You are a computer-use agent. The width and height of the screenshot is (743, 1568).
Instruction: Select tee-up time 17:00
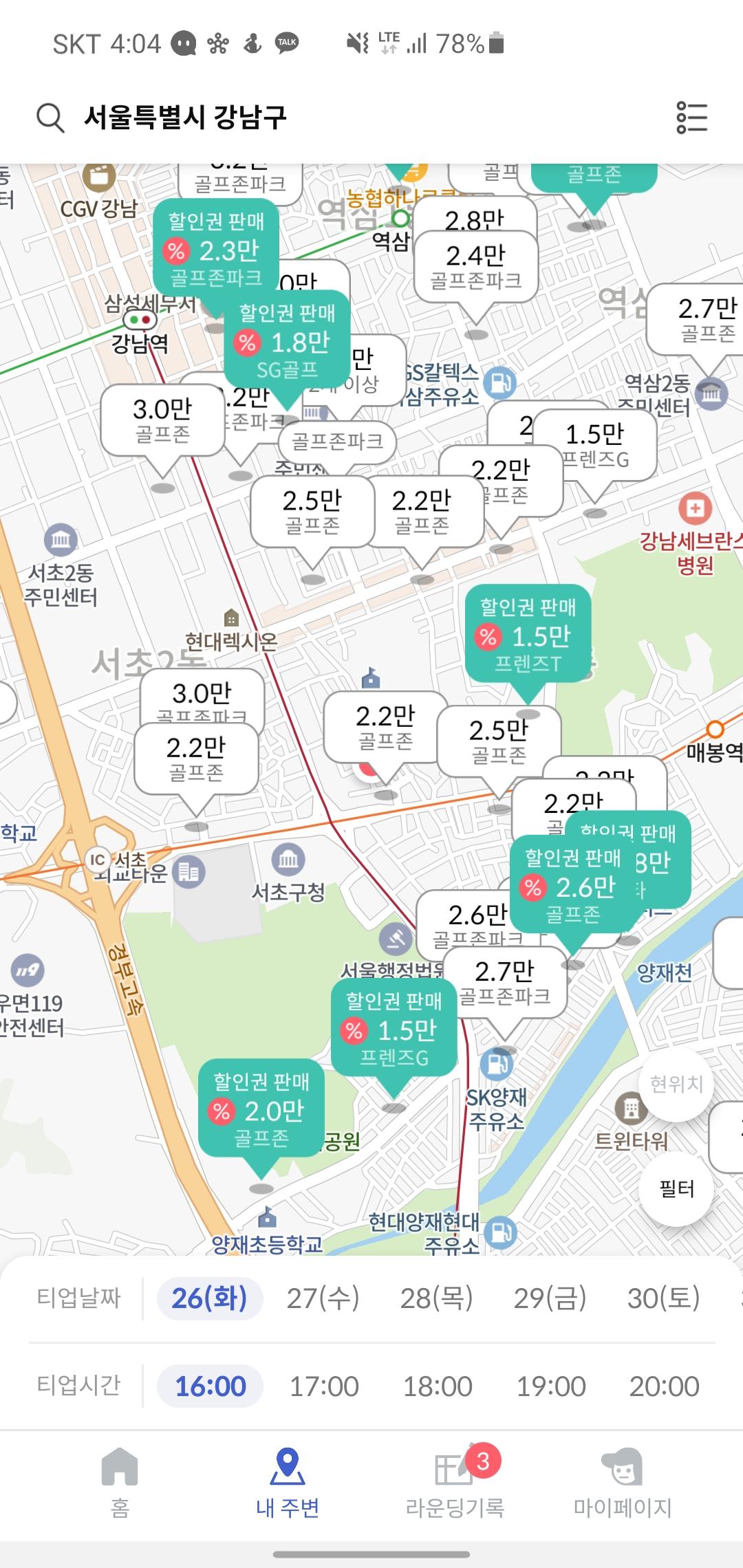pyautogui.click(x=323, y=1386)
